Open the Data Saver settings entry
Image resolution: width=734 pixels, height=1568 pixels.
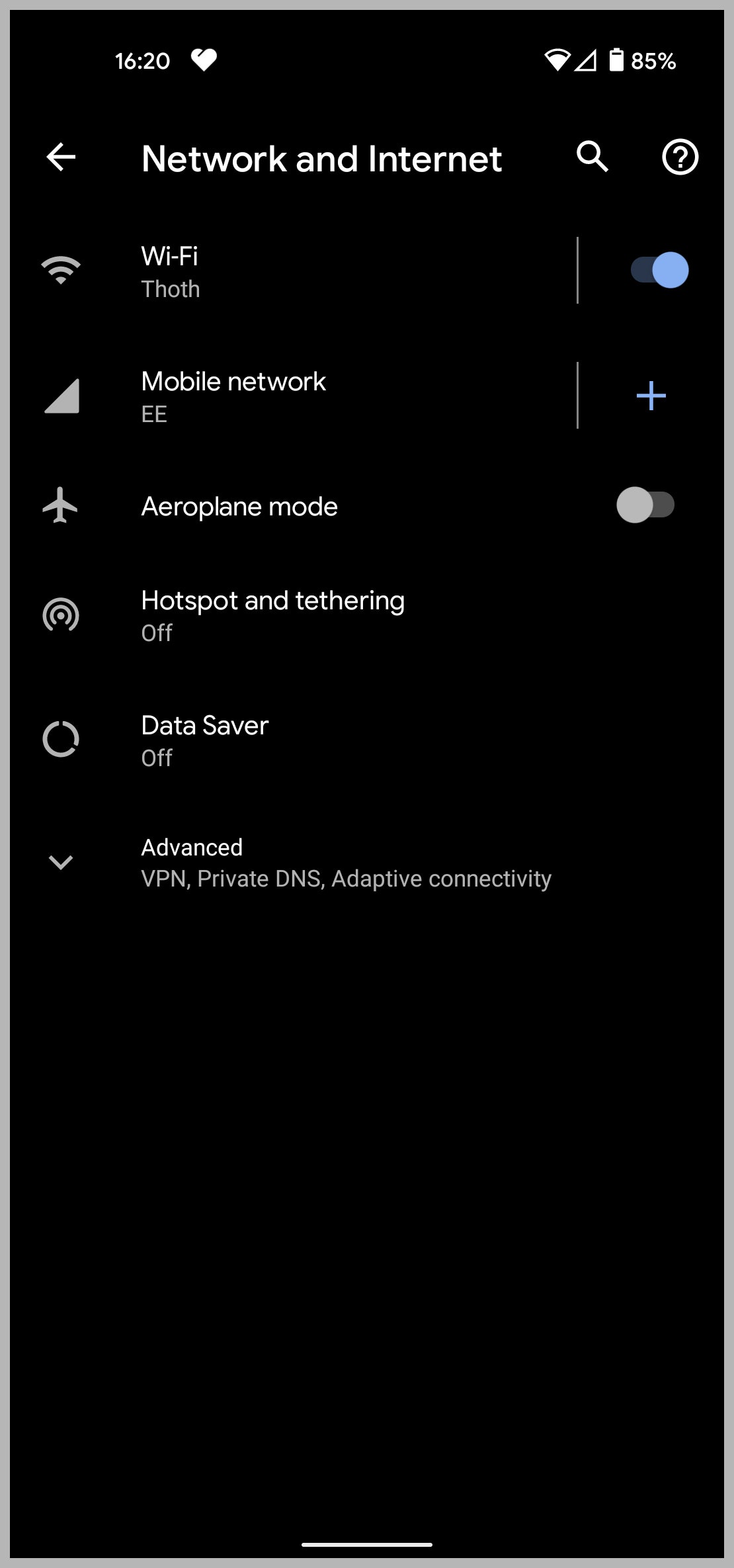[204, 740]
